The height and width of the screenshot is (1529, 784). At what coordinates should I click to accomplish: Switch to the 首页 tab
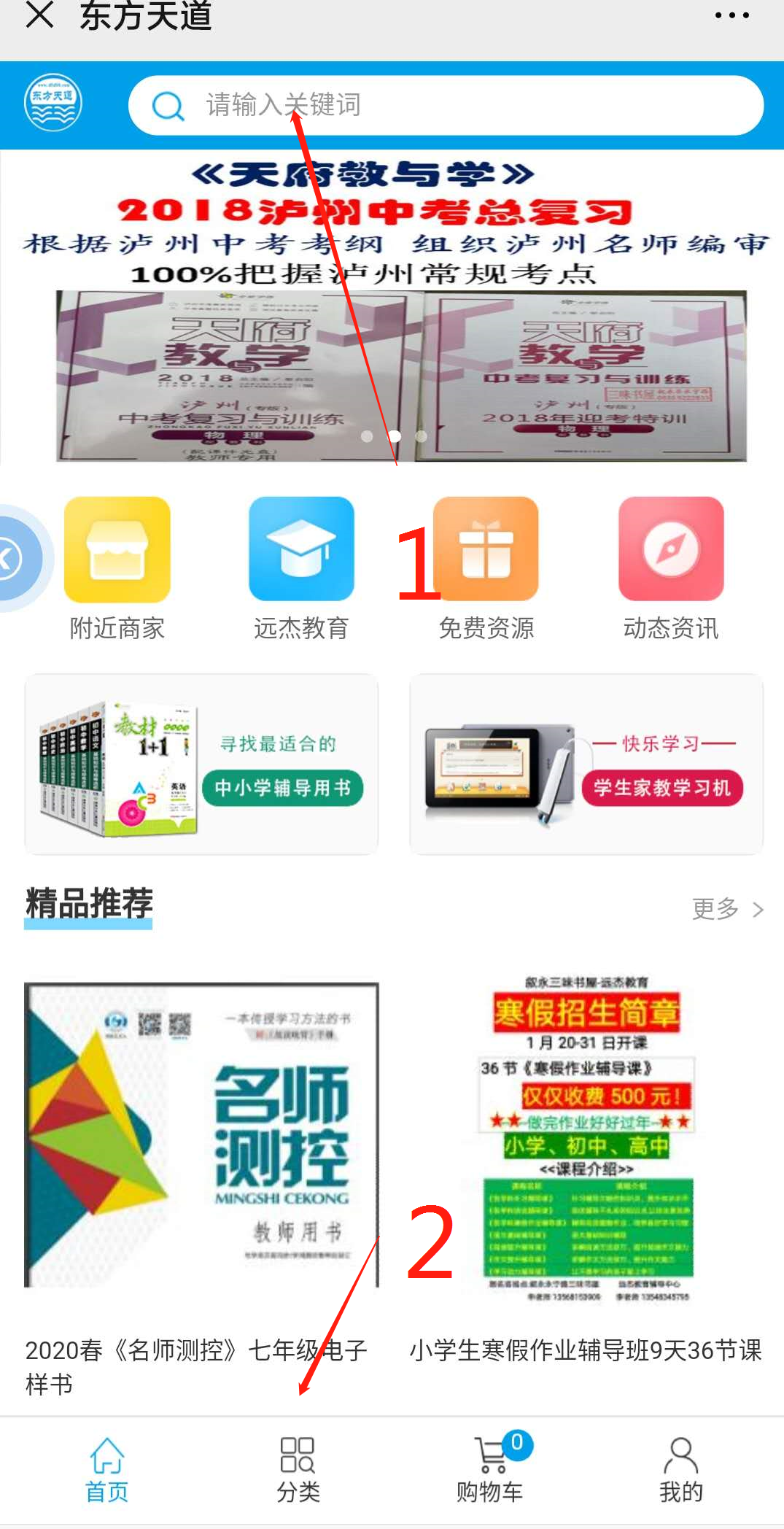point(106,1470)
